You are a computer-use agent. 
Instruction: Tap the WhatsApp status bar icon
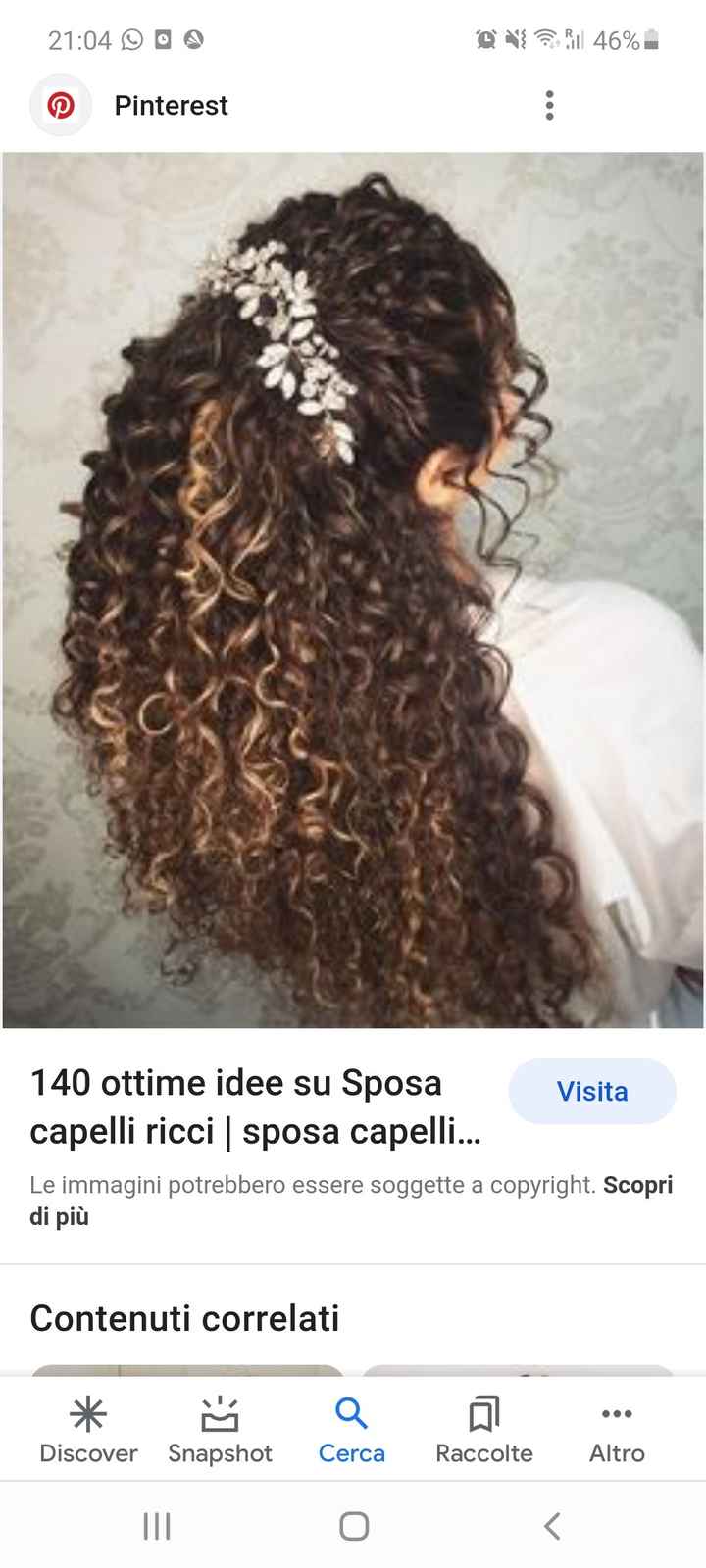[x=130, y=41]
